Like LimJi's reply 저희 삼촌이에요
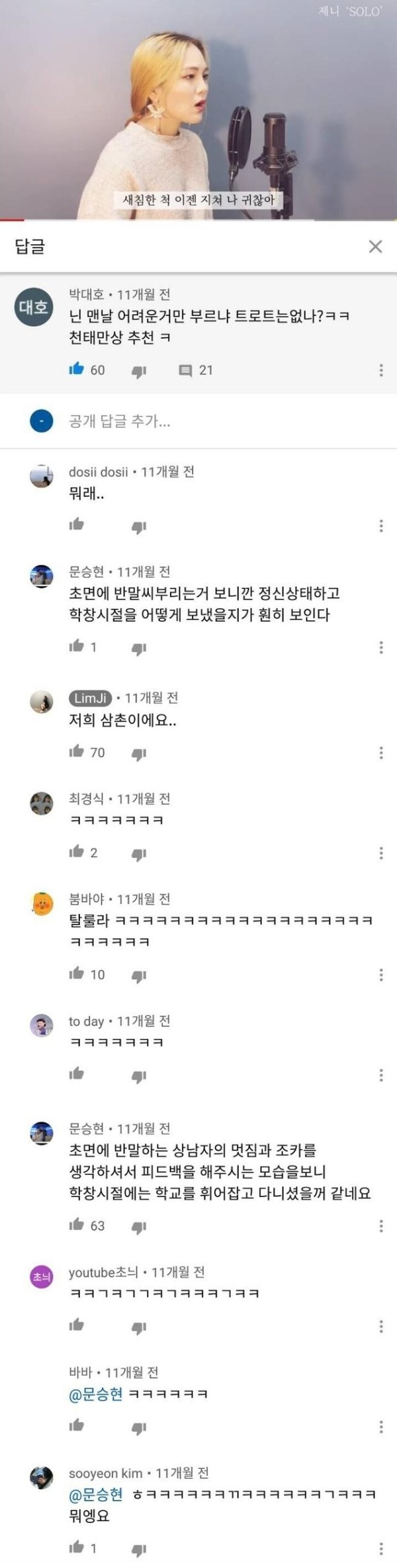Image resolution: width=397 pixels, height=1568 pixels. [x=77, y=751]
